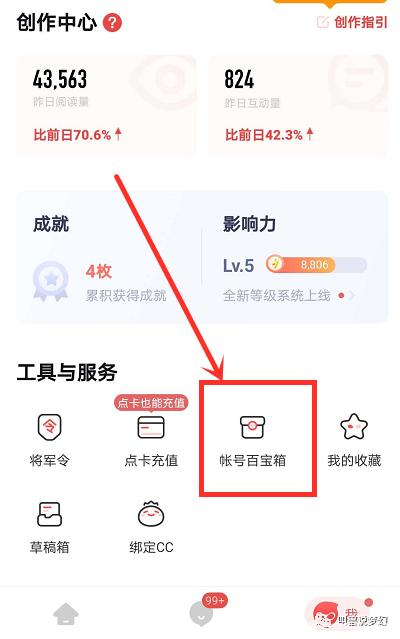Open the 创作指引 guide link
This screenshot has width=400, height=639.
(352, 22)
